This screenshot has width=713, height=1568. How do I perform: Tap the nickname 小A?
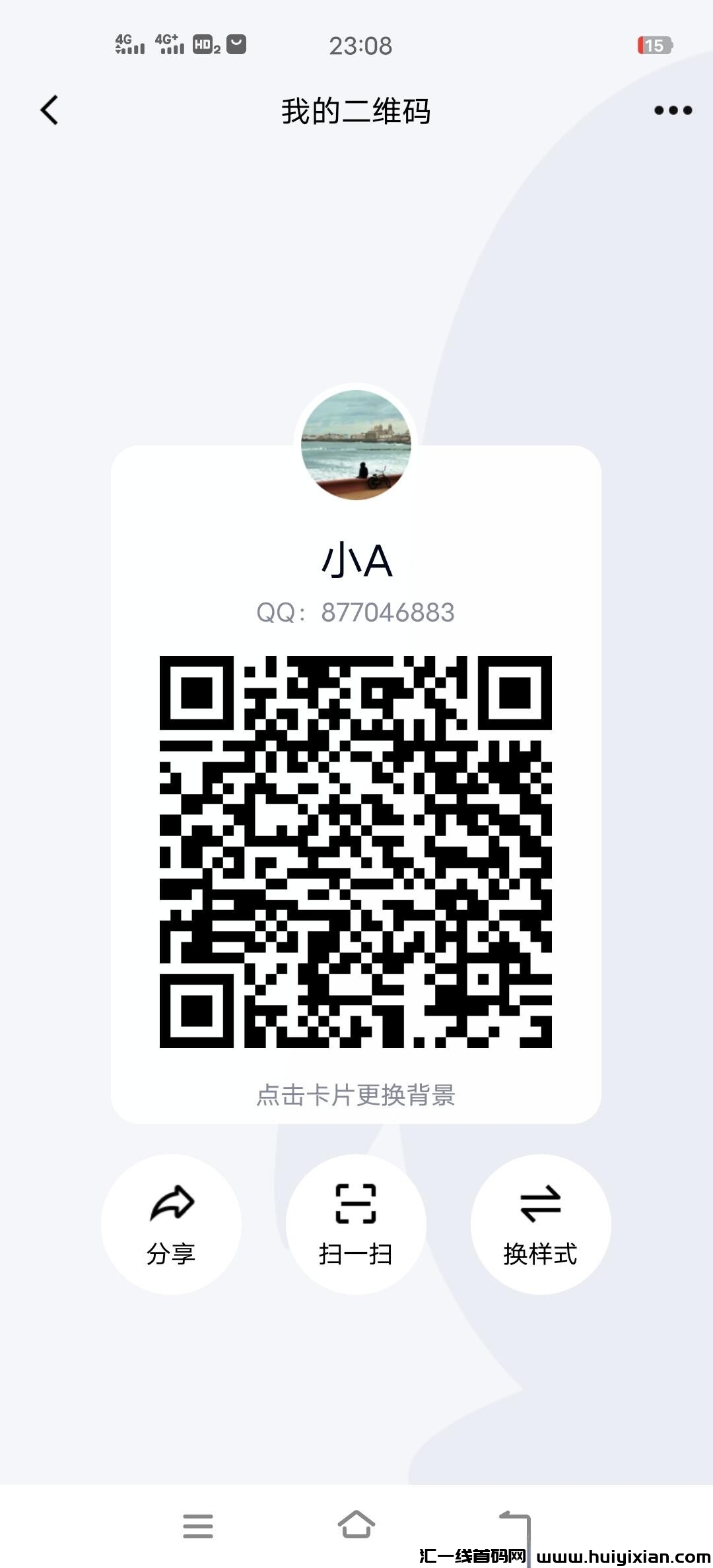point(356,561)
